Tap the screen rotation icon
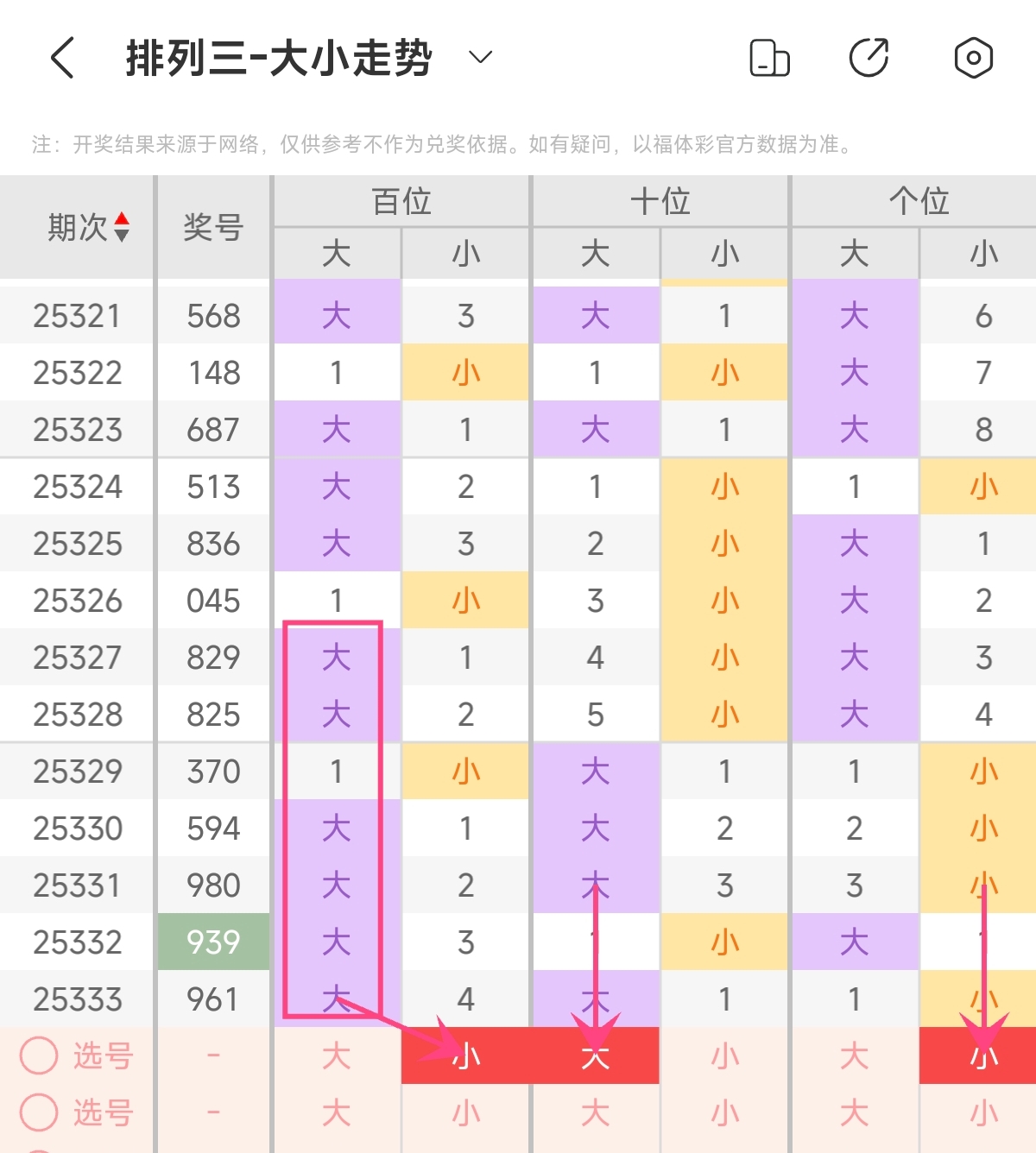This screenshot has width=1036, height=1153. (769, 58)
